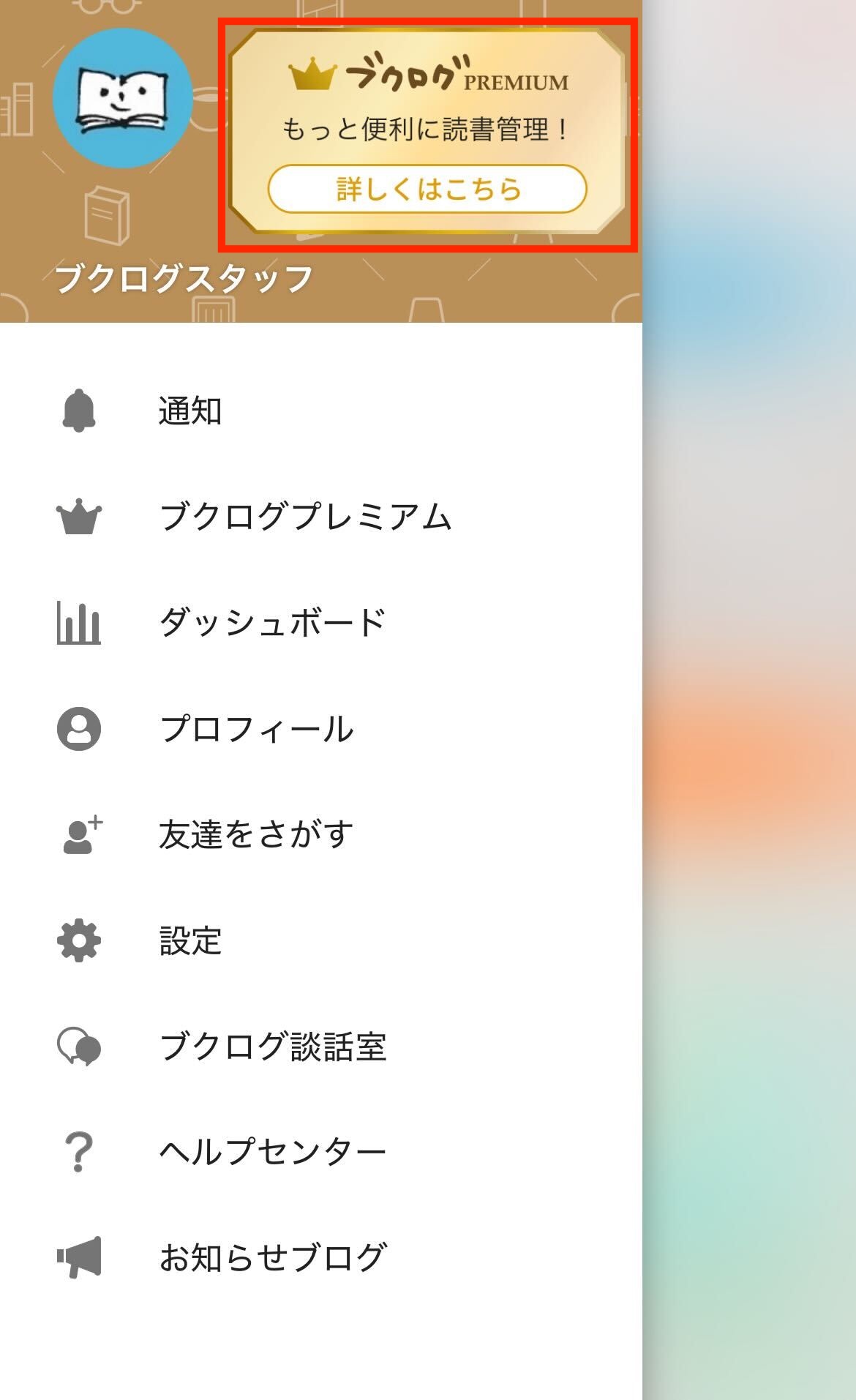This screenshot has height=1400, width=856.
Task: Open 通知 notifications
Action: pos(190,411)
